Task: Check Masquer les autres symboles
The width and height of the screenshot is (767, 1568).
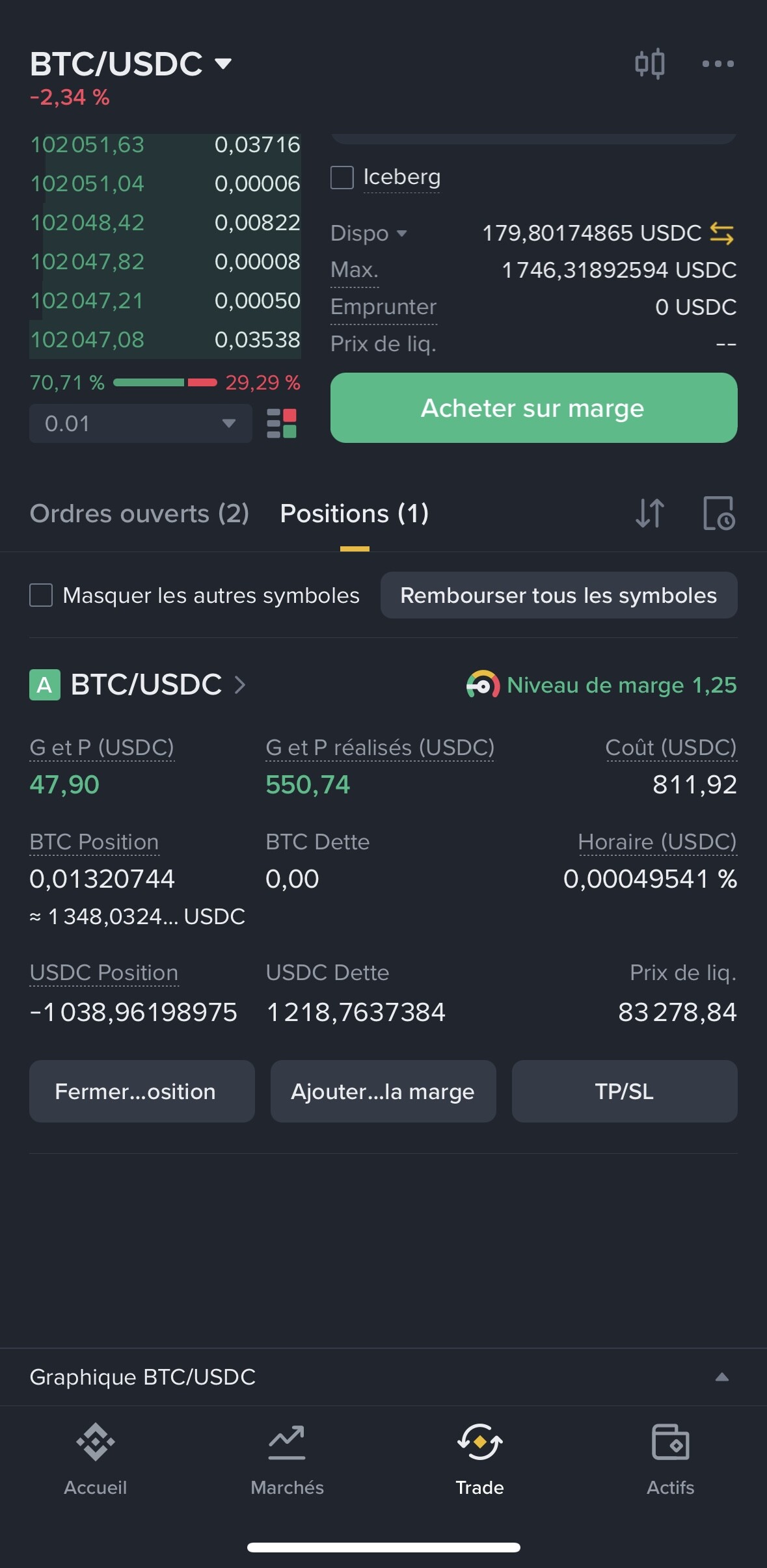Action: [x=42, y=595]
